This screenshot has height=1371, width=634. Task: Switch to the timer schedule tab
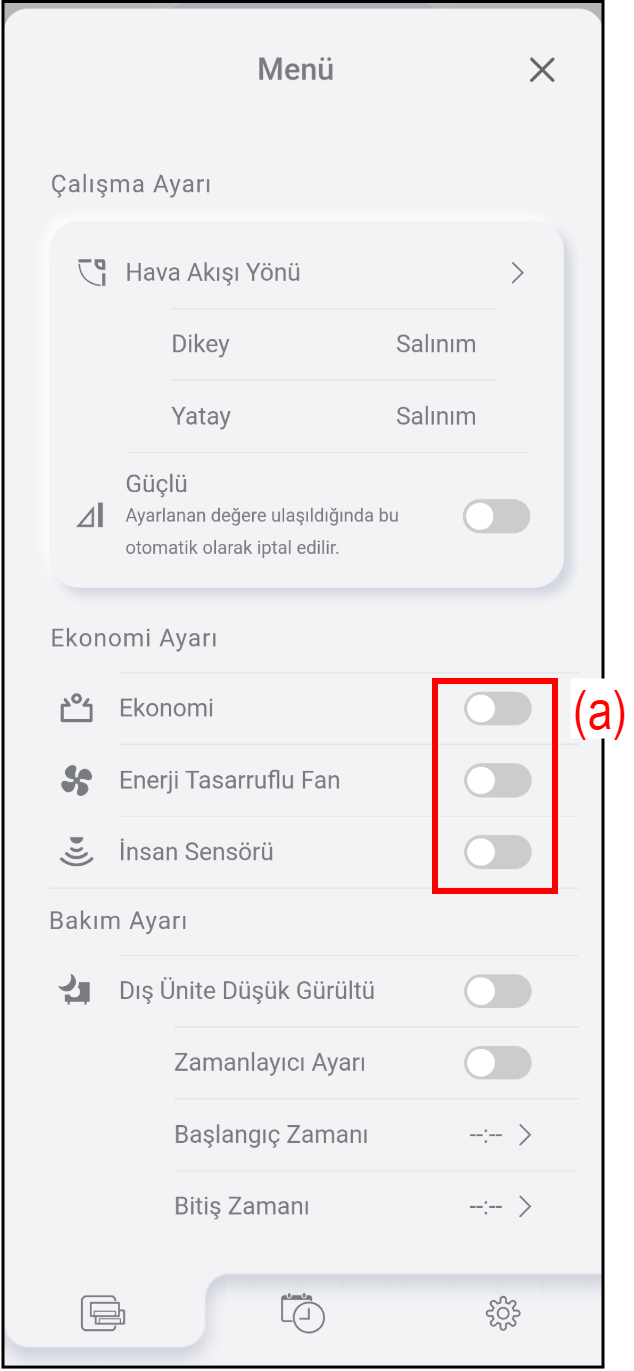[302, 1312]
